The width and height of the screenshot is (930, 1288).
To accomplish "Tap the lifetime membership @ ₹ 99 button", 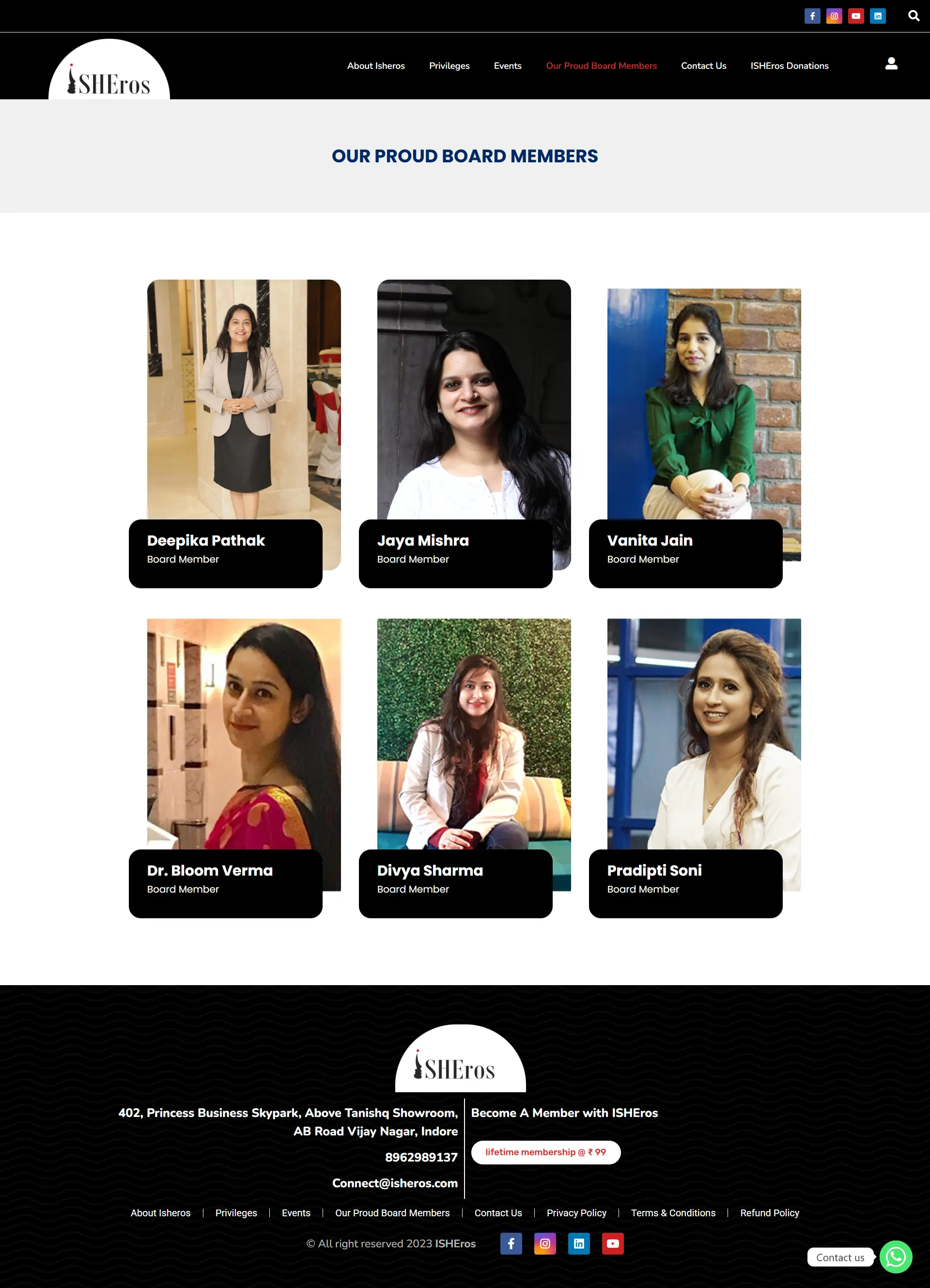I will point(545,1152).
